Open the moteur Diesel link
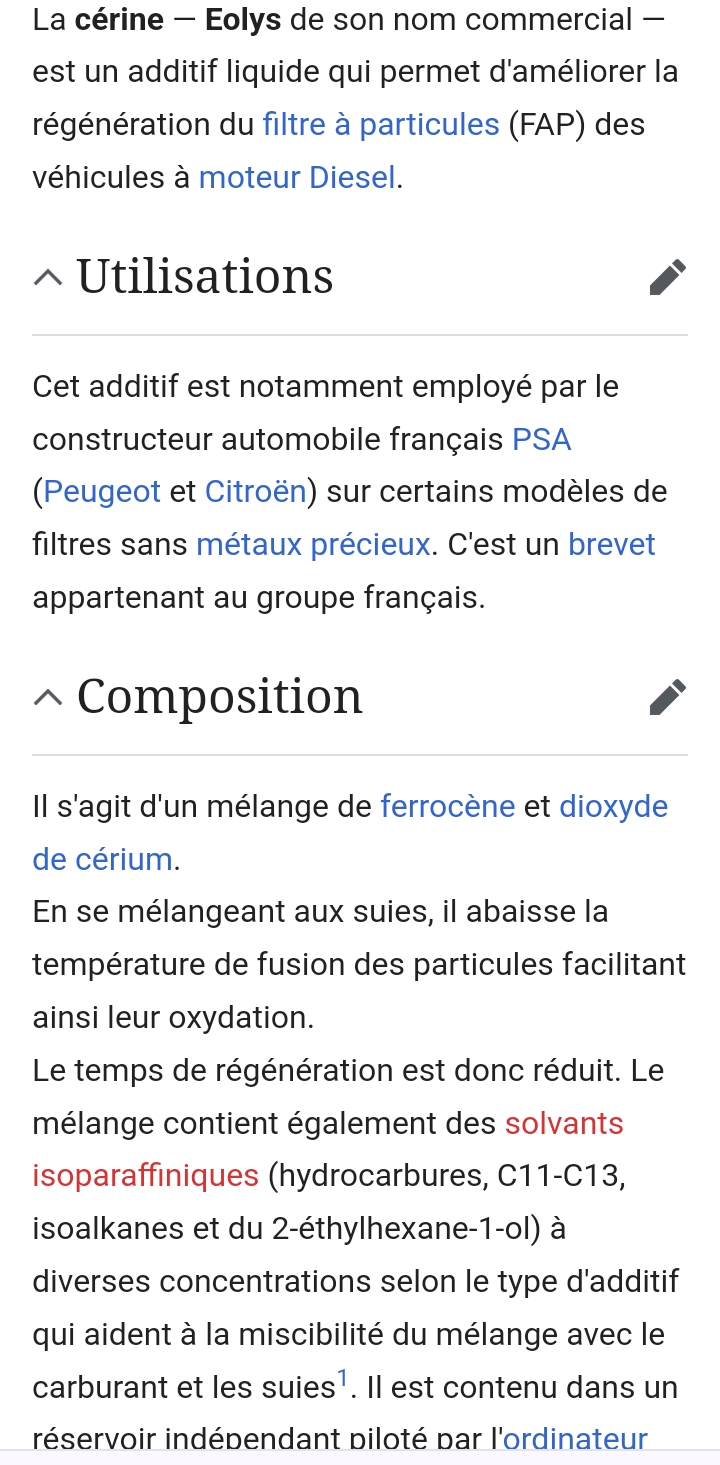Viewport: 720px width, 1465px height. click(298, 178)
